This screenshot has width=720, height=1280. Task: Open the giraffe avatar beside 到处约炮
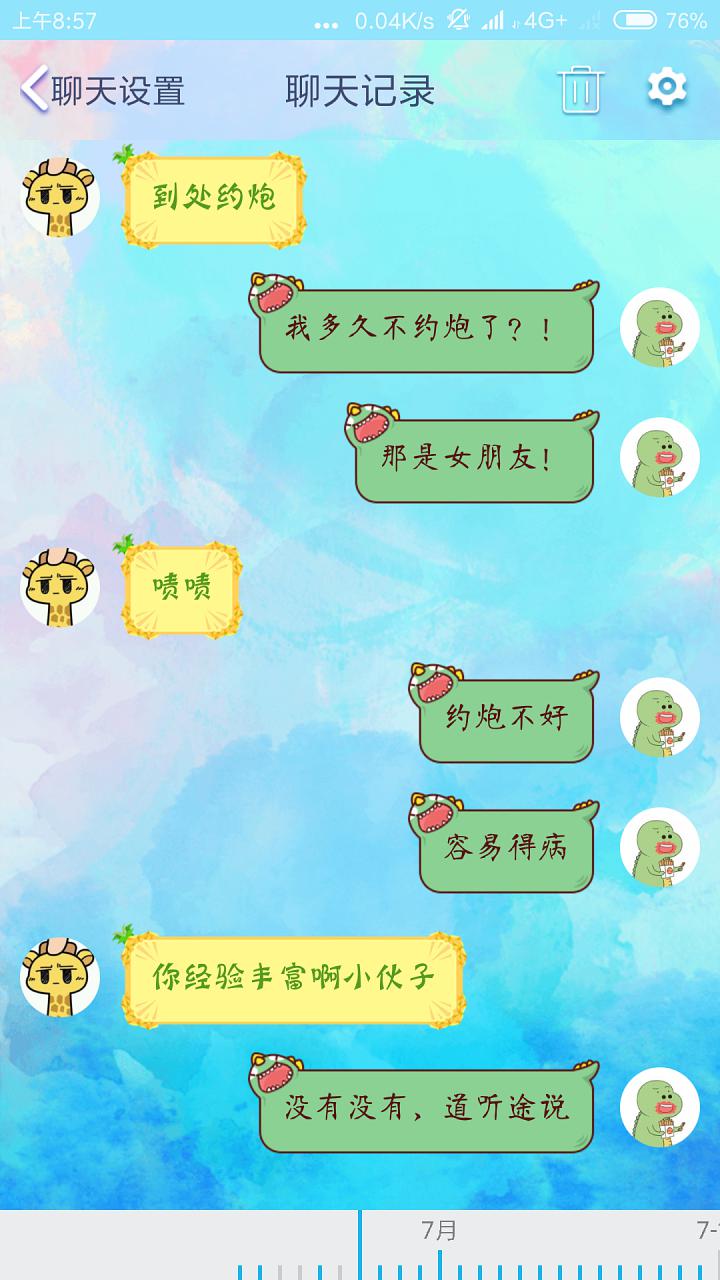click(60, 197)
